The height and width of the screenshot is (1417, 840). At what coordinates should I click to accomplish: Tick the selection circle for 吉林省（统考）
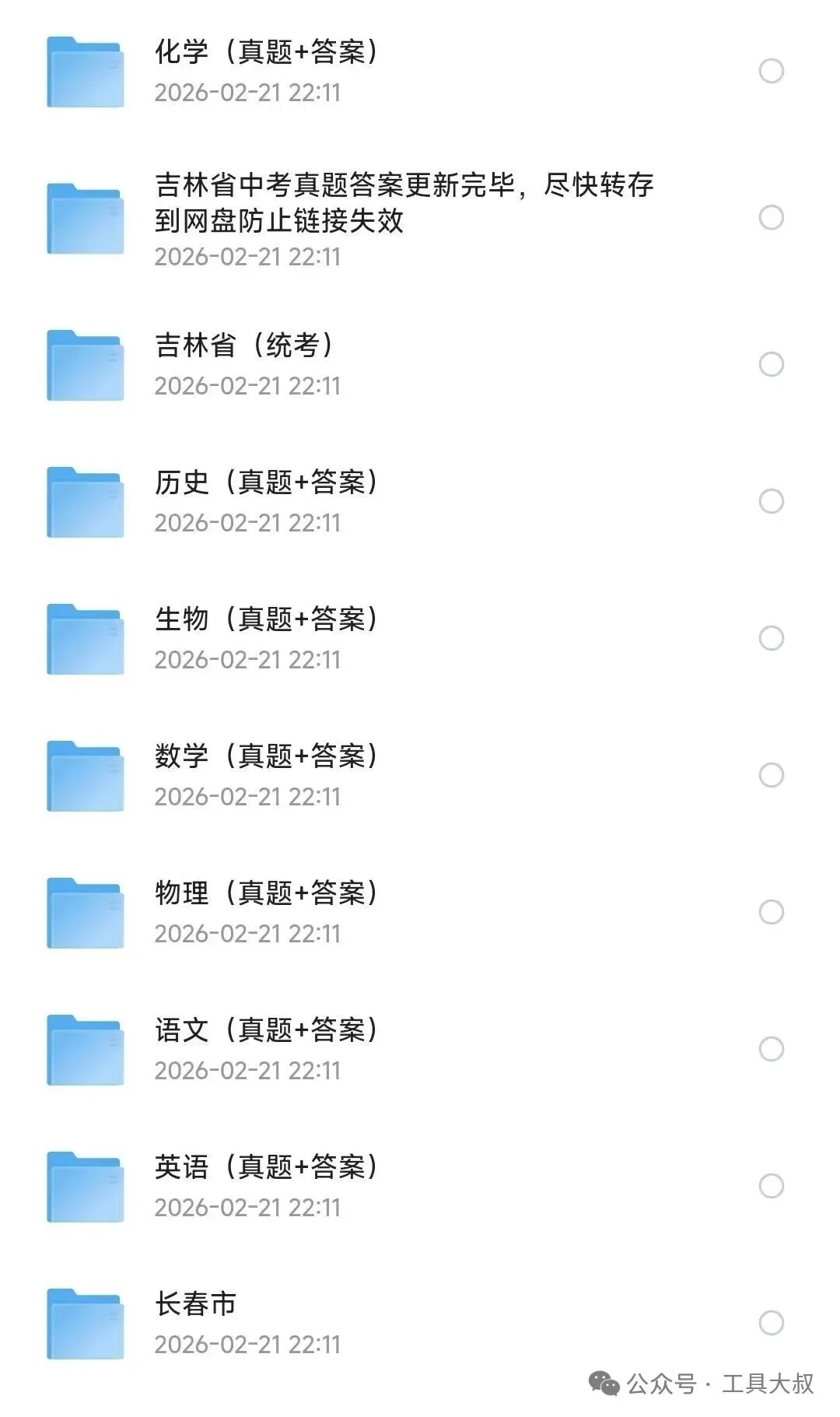point(771,364)
